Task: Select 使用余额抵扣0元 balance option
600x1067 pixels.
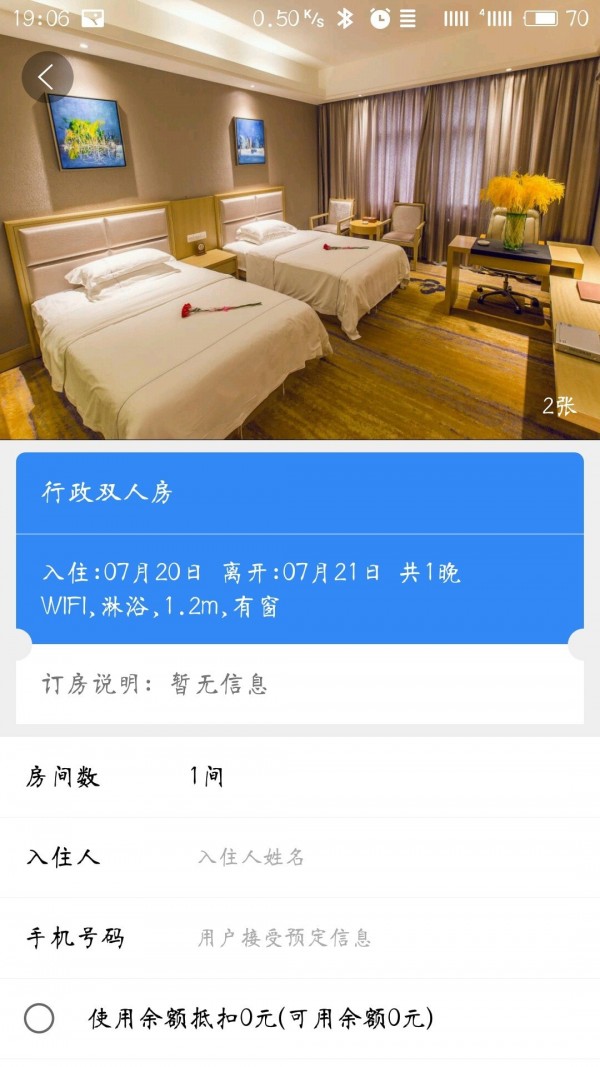Action: click(x=39, y=1019)
